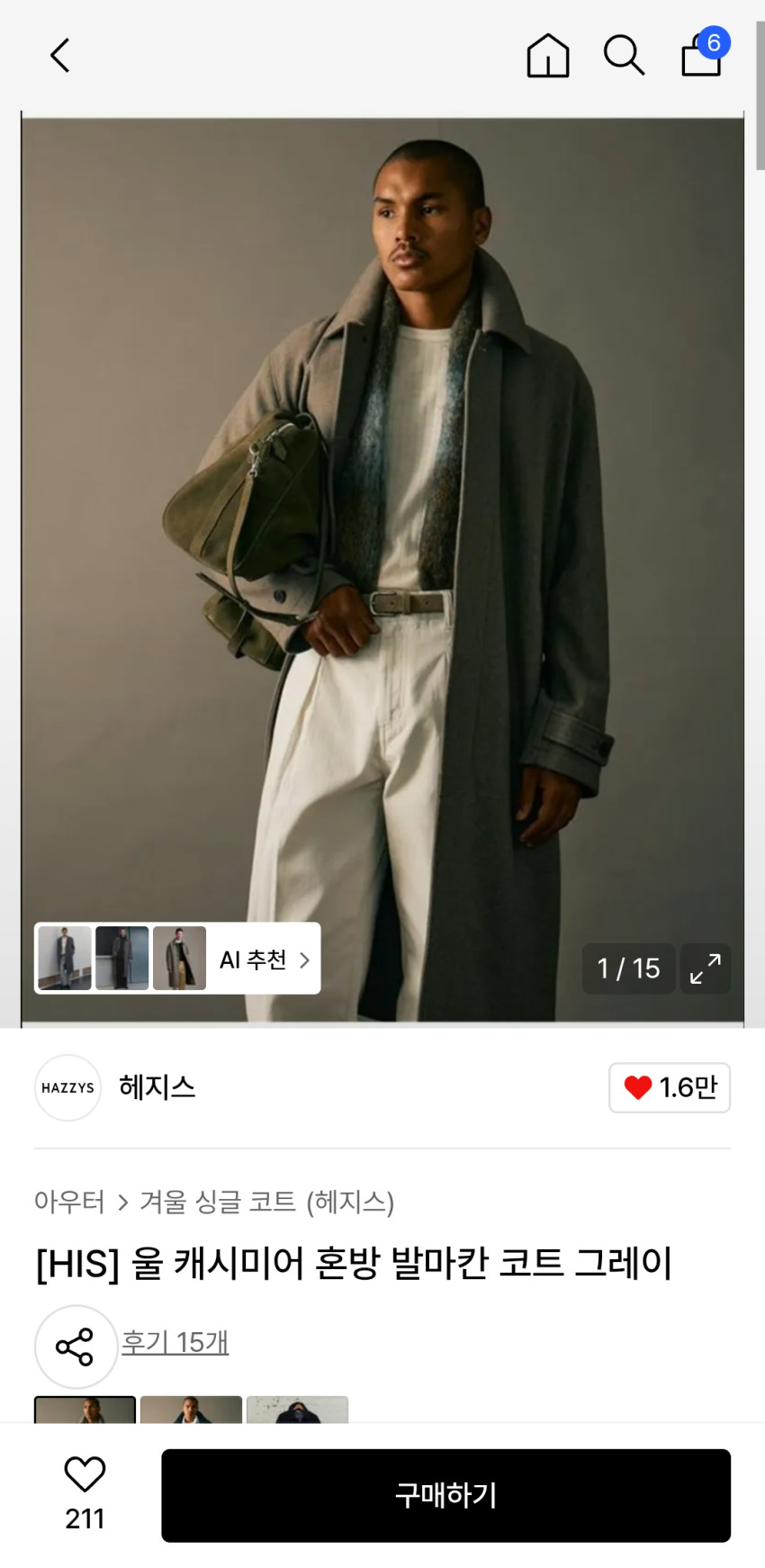
Task: Open the search icon
Action: (x=623, y=56)
